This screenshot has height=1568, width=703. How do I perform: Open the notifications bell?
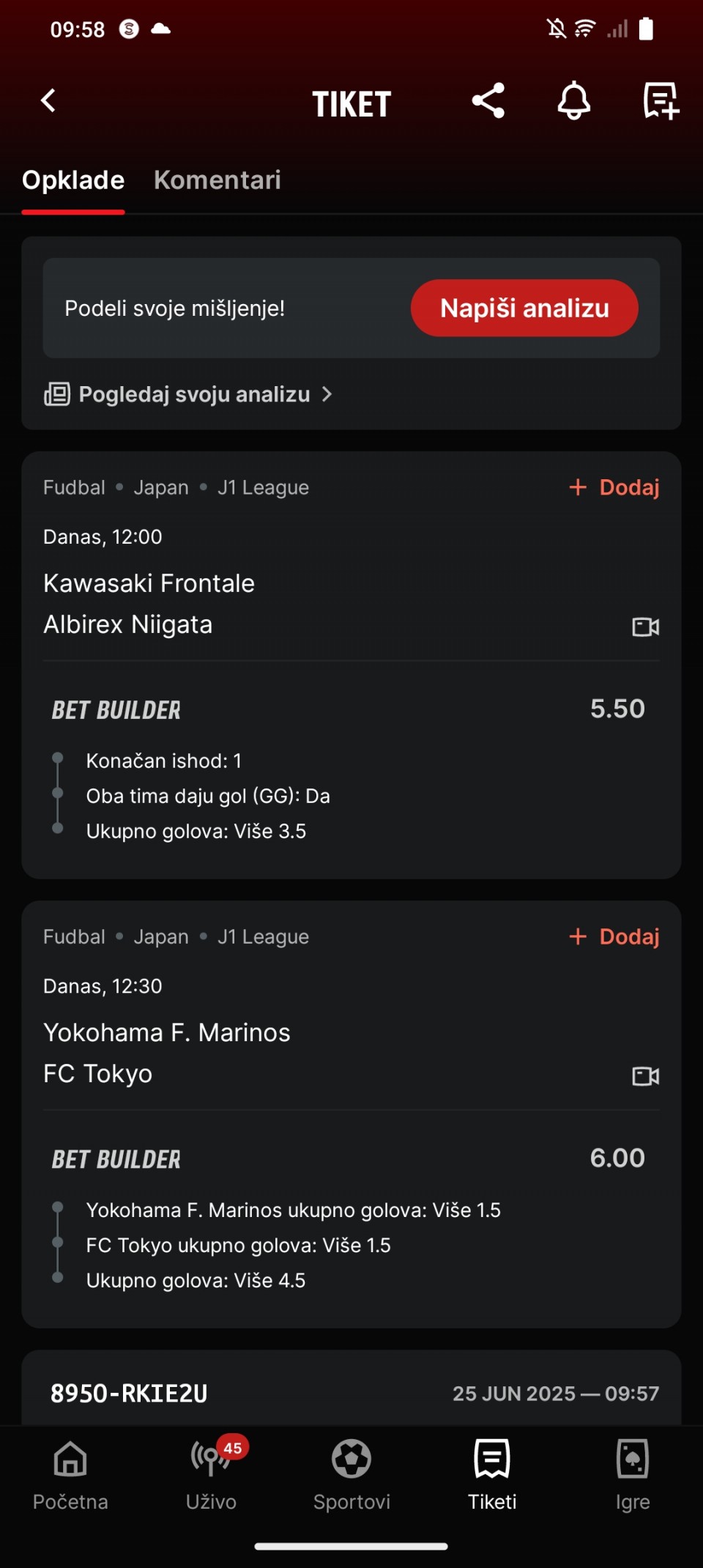[574, 100]
